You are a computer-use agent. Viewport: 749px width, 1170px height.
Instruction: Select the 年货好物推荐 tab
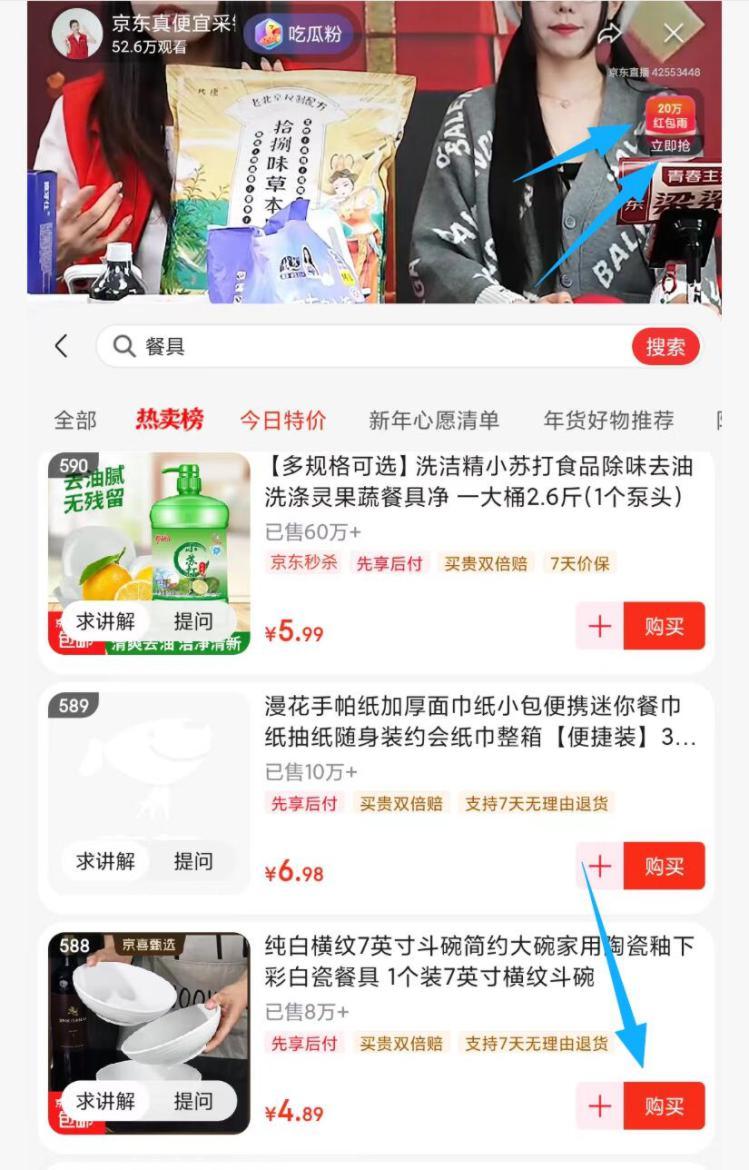(608, 420)
